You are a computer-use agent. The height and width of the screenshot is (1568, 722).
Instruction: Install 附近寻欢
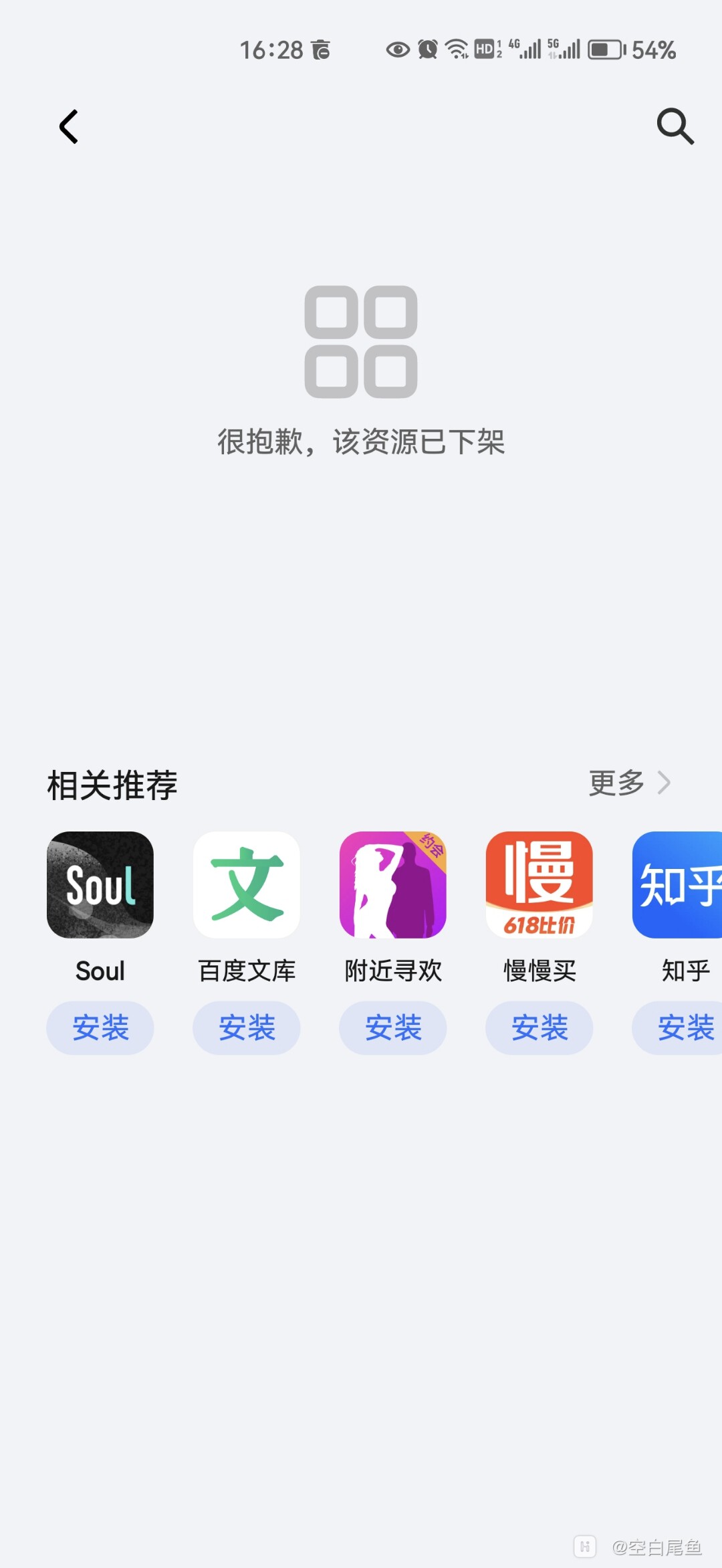[392, 1028]
